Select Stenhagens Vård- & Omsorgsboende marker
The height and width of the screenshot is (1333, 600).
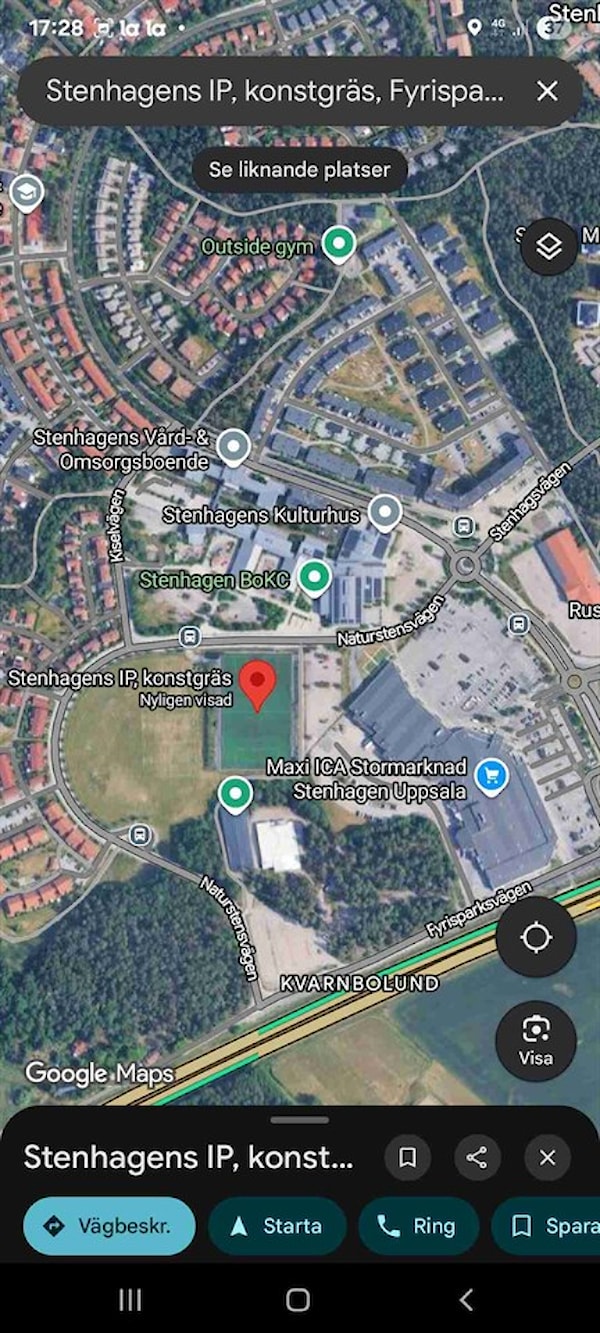click(x=233, y=446)
